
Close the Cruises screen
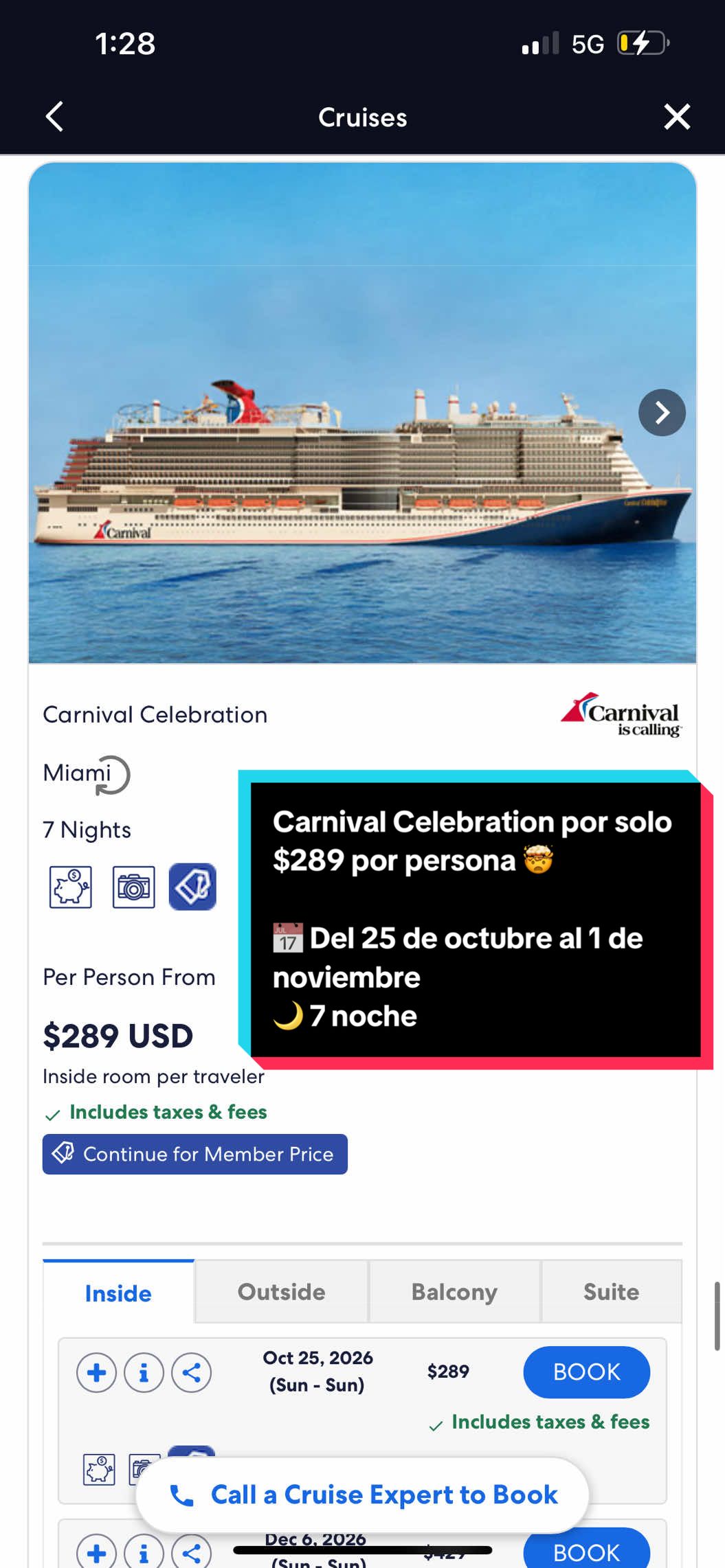click(677, 117)
